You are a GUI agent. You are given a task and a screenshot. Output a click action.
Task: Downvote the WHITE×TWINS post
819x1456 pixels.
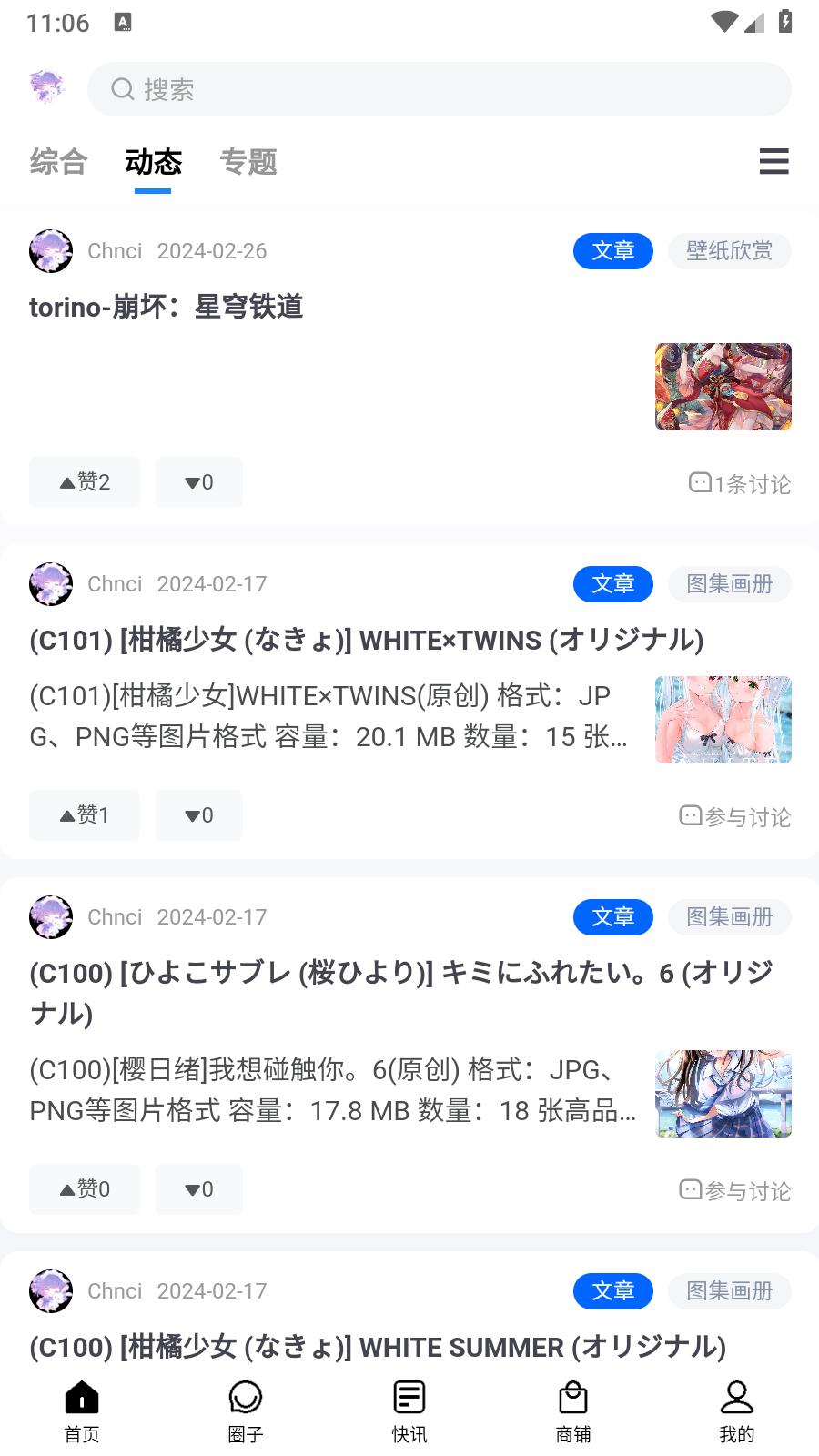[197, 815]
